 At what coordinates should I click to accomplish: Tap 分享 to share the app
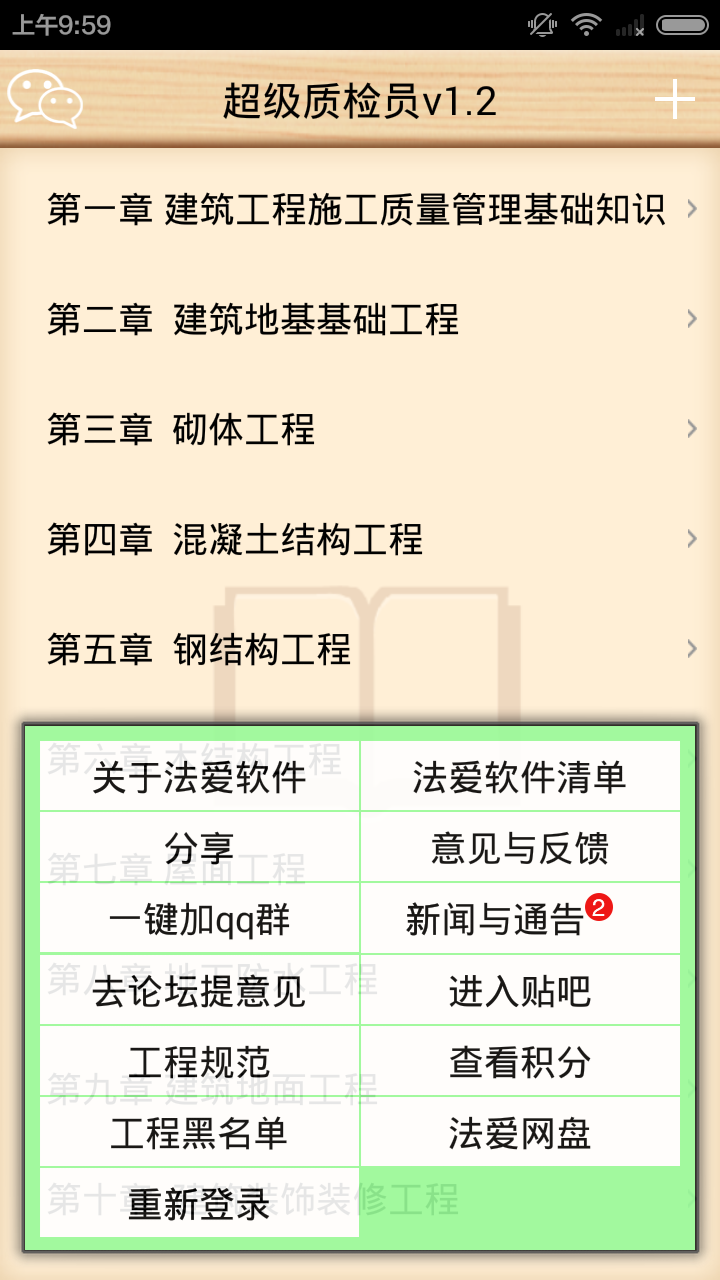(199, 848)
